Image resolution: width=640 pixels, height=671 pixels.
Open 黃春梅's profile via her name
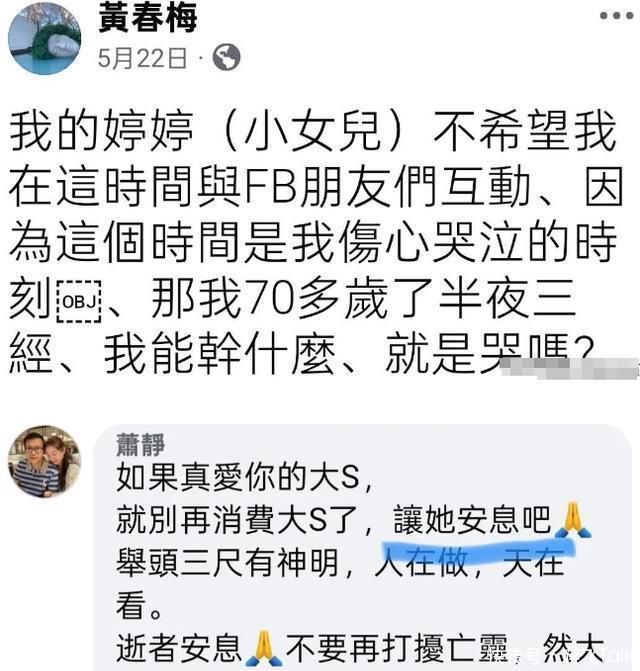click(147, 18)
